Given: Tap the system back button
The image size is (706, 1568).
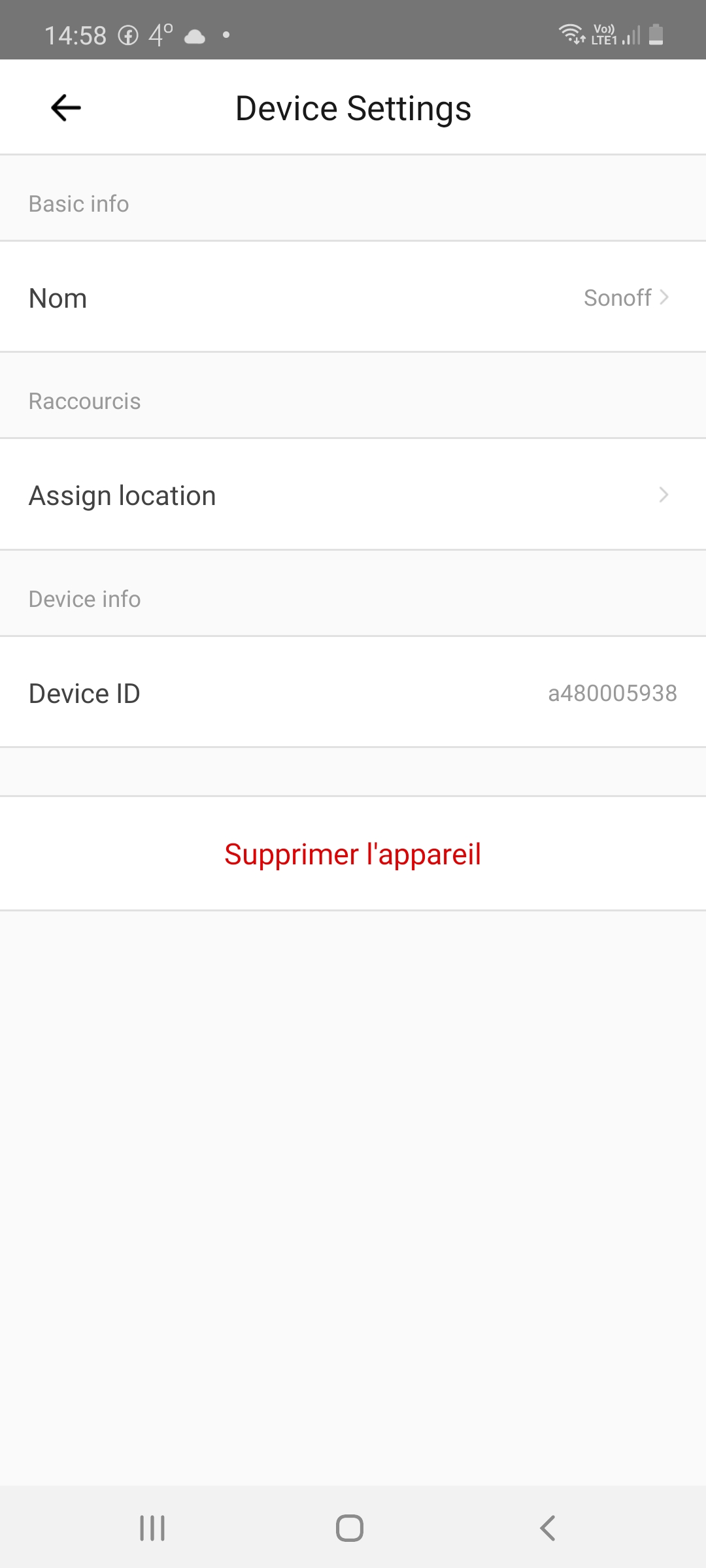Looking at the screenshot, I should 548,1528.
